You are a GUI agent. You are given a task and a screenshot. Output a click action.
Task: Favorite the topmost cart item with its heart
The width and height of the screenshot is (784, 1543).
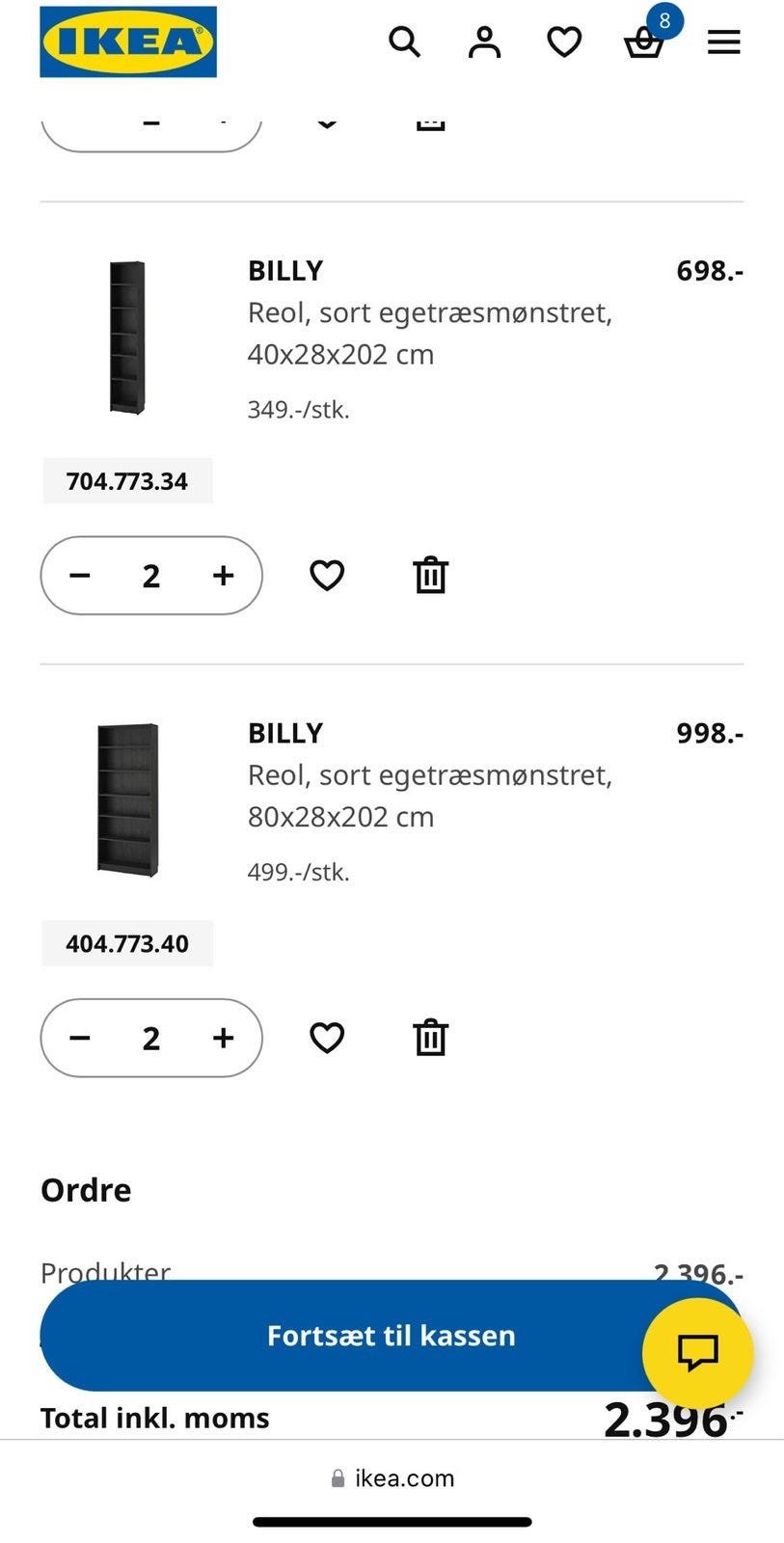click(327, 119)
